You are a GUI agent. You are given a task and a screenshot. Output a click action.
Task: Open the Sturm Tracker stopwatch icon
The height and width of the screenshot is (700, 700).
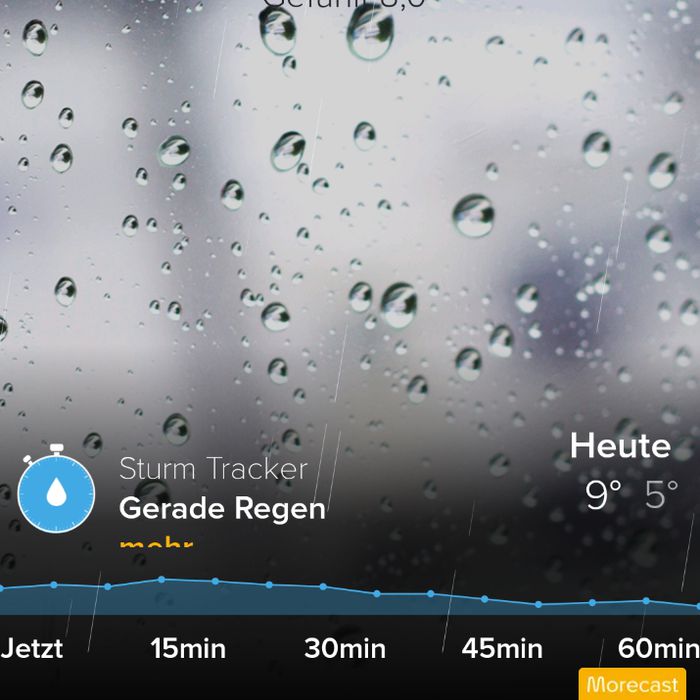(56, 489)
